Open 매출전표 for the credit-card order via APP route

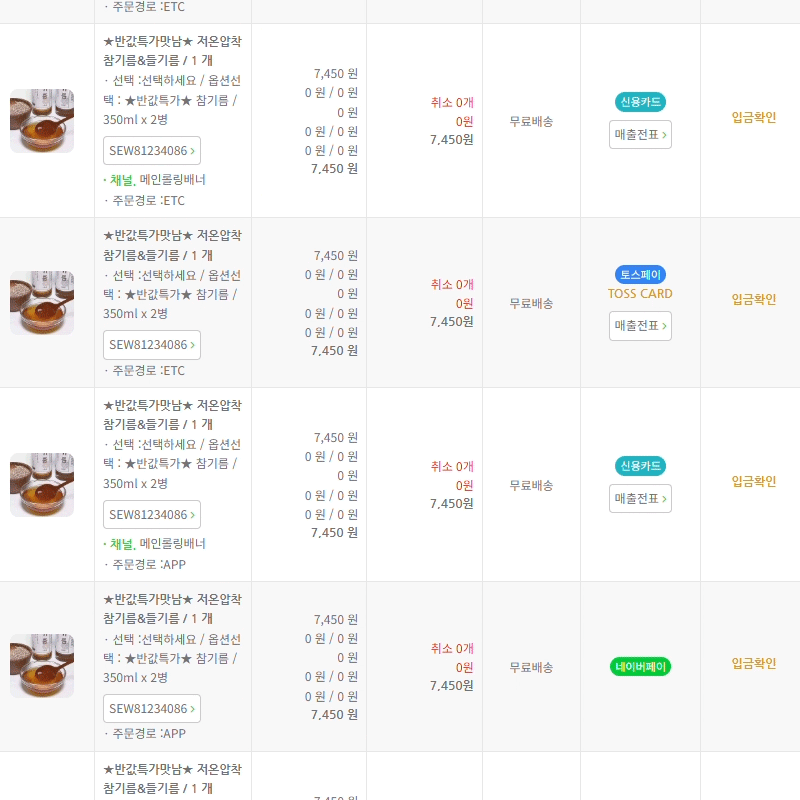point(640,498)
